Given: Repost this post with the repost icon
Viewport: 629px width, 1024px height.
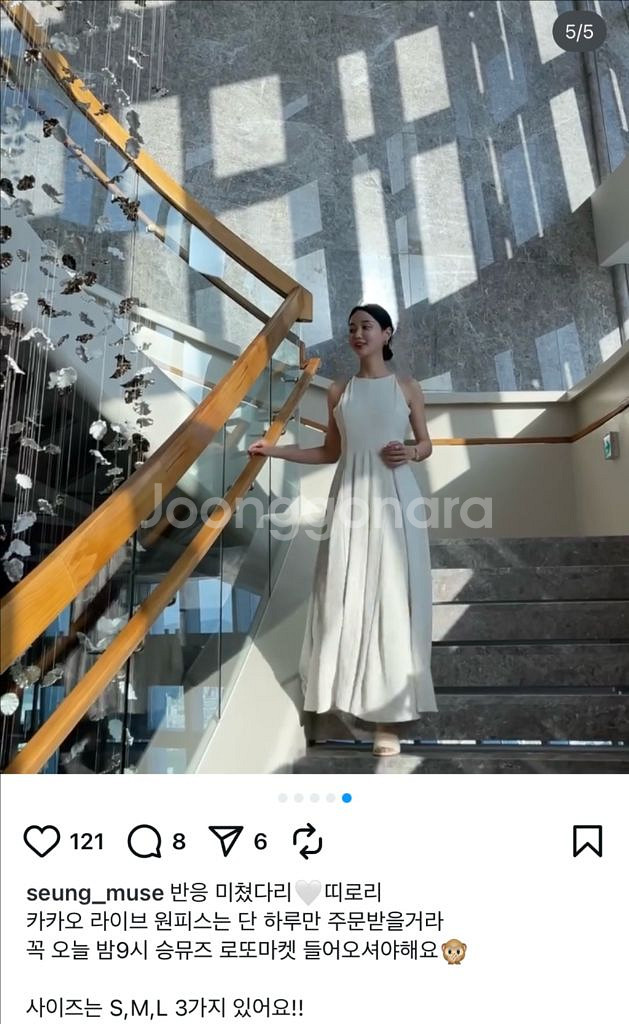Looking at the screenshot, I should pos(307,841).
